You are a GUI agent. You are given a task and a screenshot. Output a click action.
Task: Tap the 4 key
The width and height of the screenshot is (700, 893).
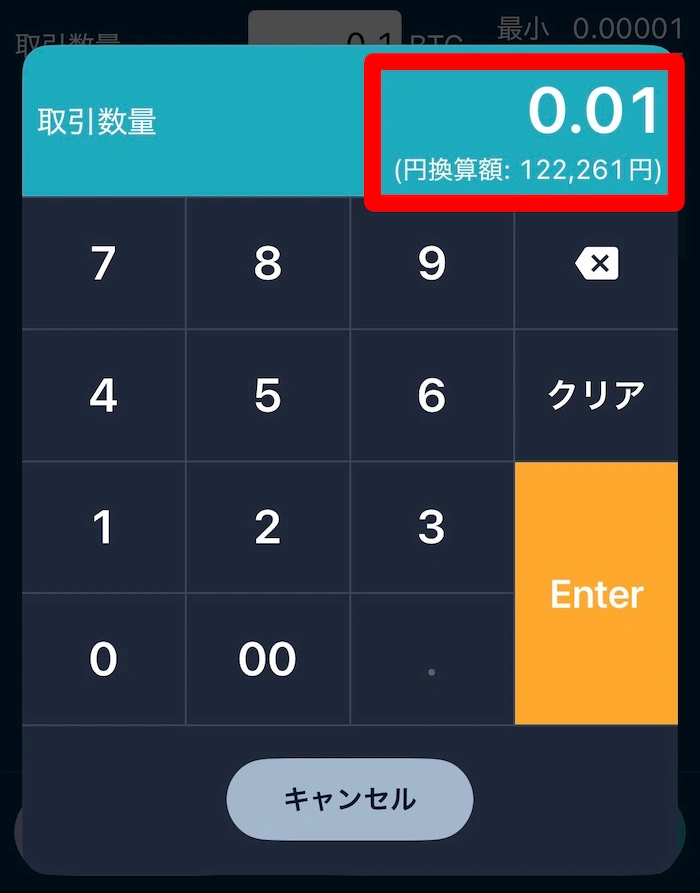pos(103,396)
